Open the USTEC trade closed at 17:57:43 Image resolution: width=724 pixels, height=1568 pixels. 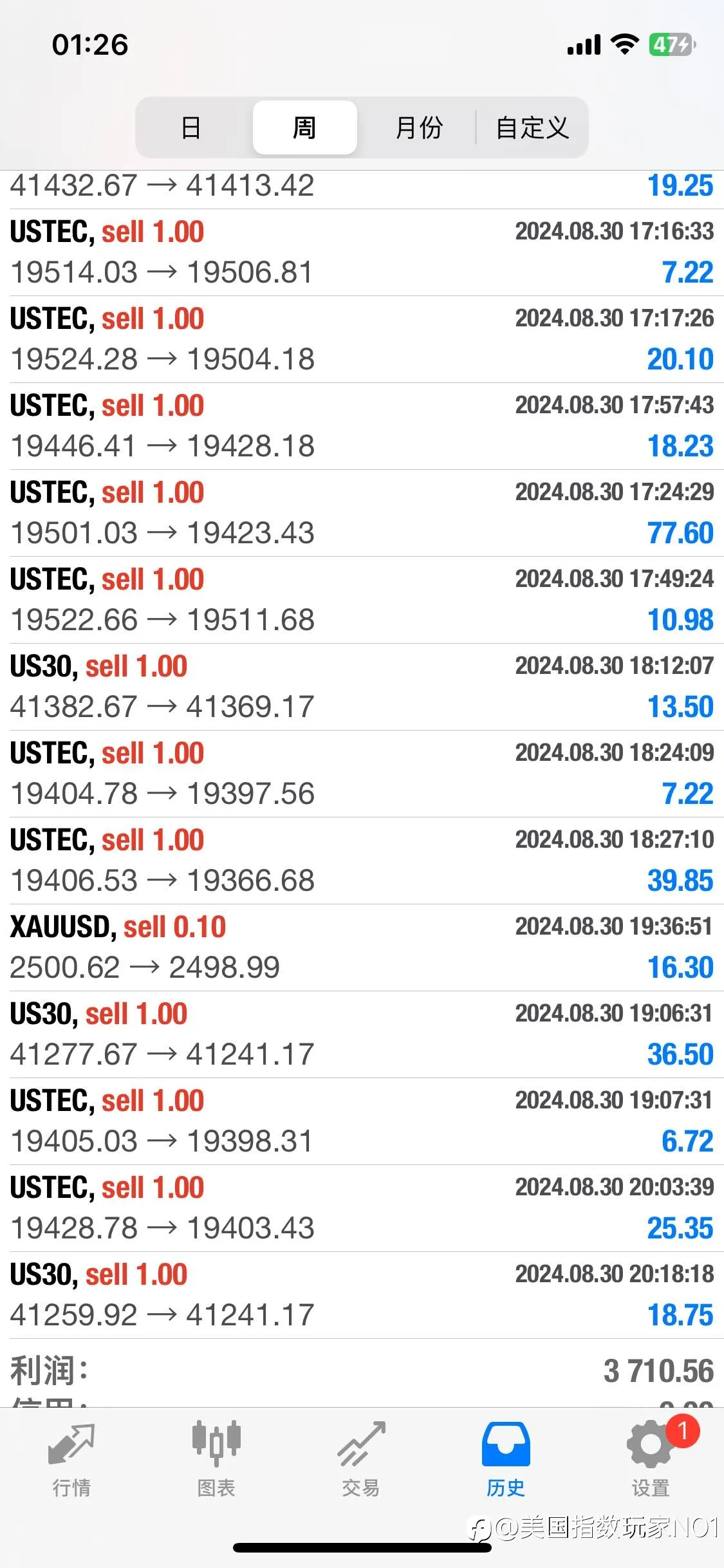(x=362, y=426)
